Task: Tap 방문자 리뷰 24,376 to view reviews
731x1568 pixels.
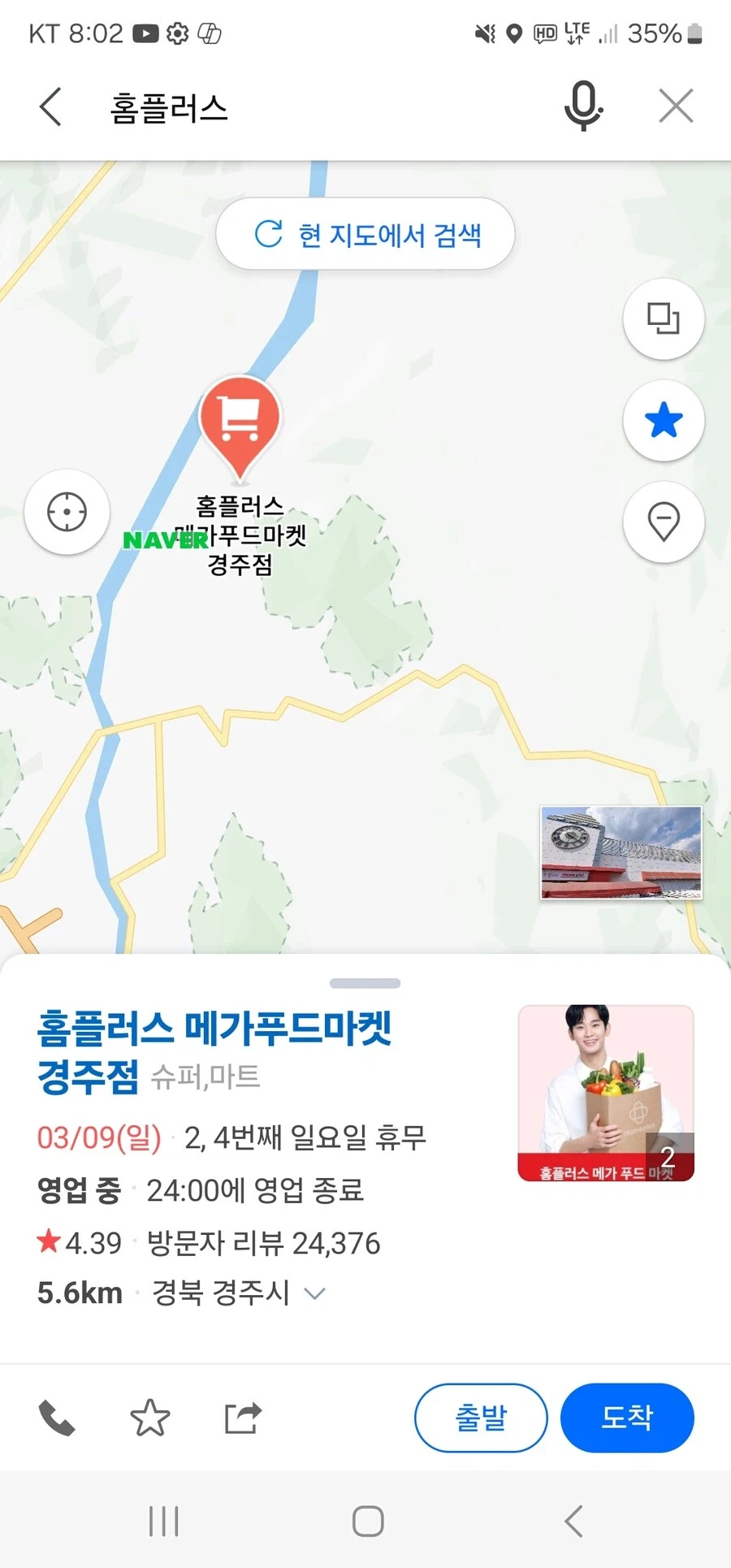Action: [x=264, y=1243]
